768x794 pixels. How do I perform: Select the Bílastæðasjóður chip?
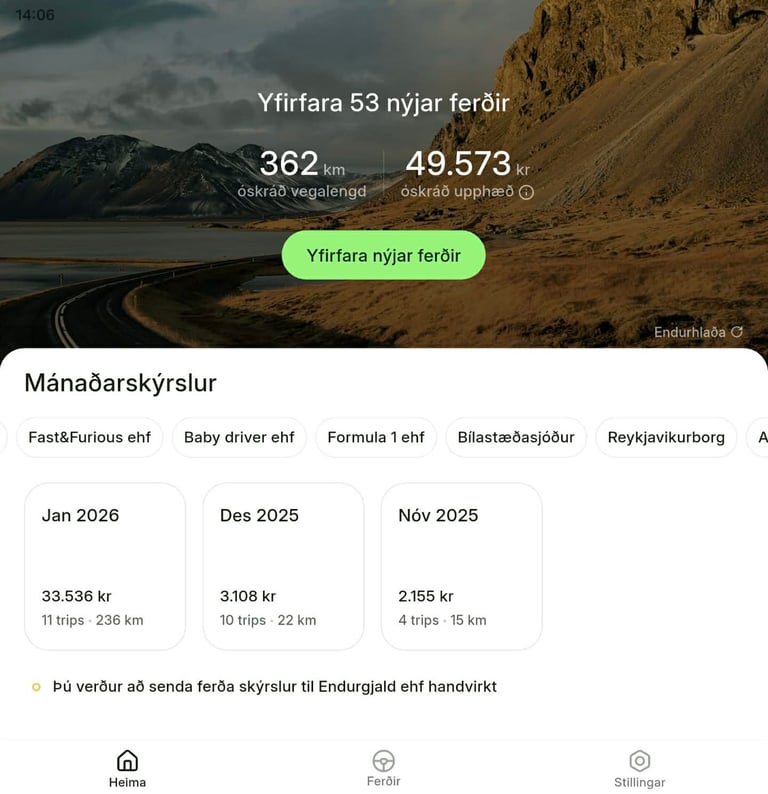516,437
